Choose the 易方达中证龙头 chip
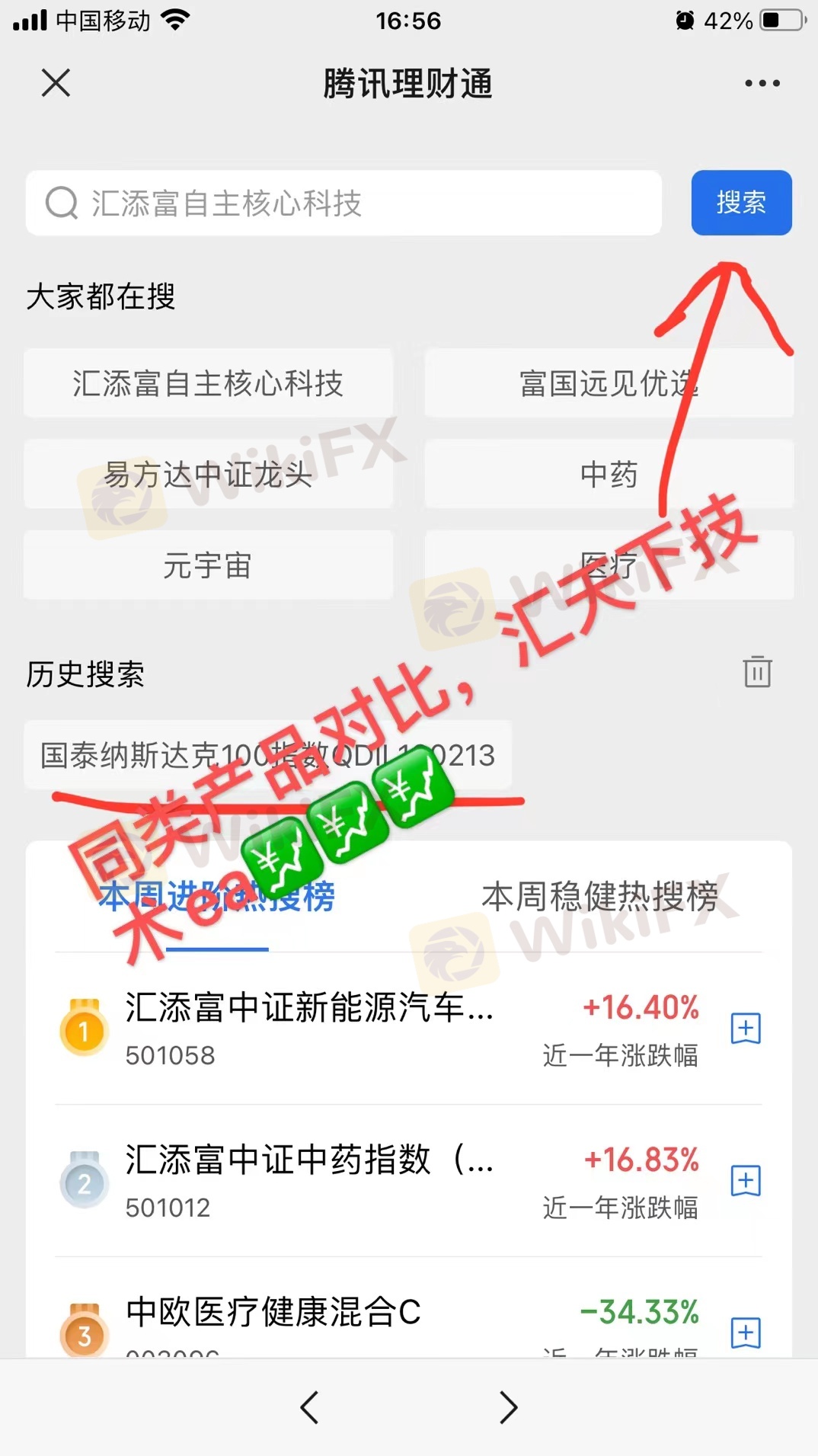This screenshot has width=818, height=1456. click(208, 475)
